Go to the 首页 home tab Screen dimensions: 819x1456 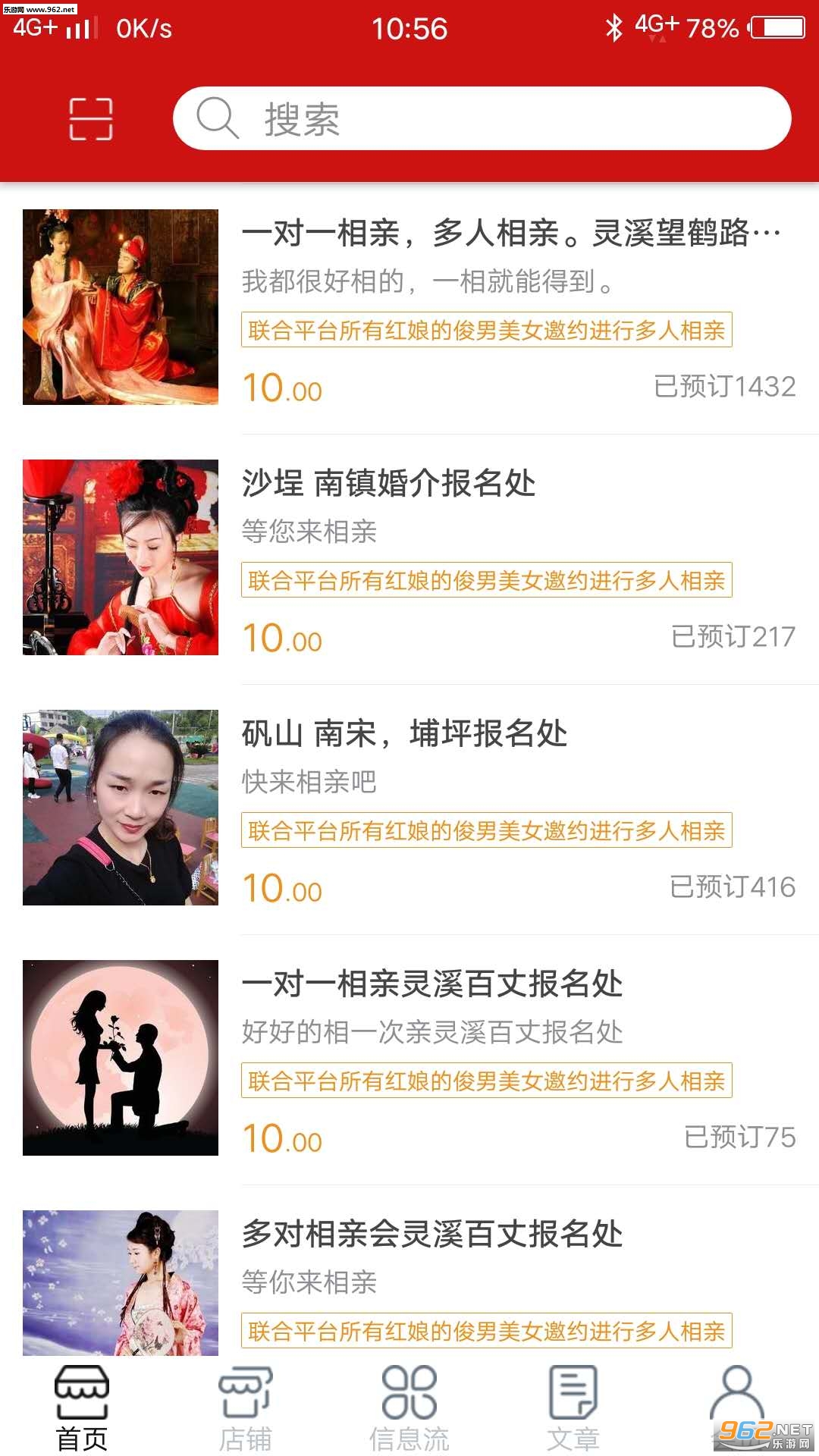[x=82, y=1407]
